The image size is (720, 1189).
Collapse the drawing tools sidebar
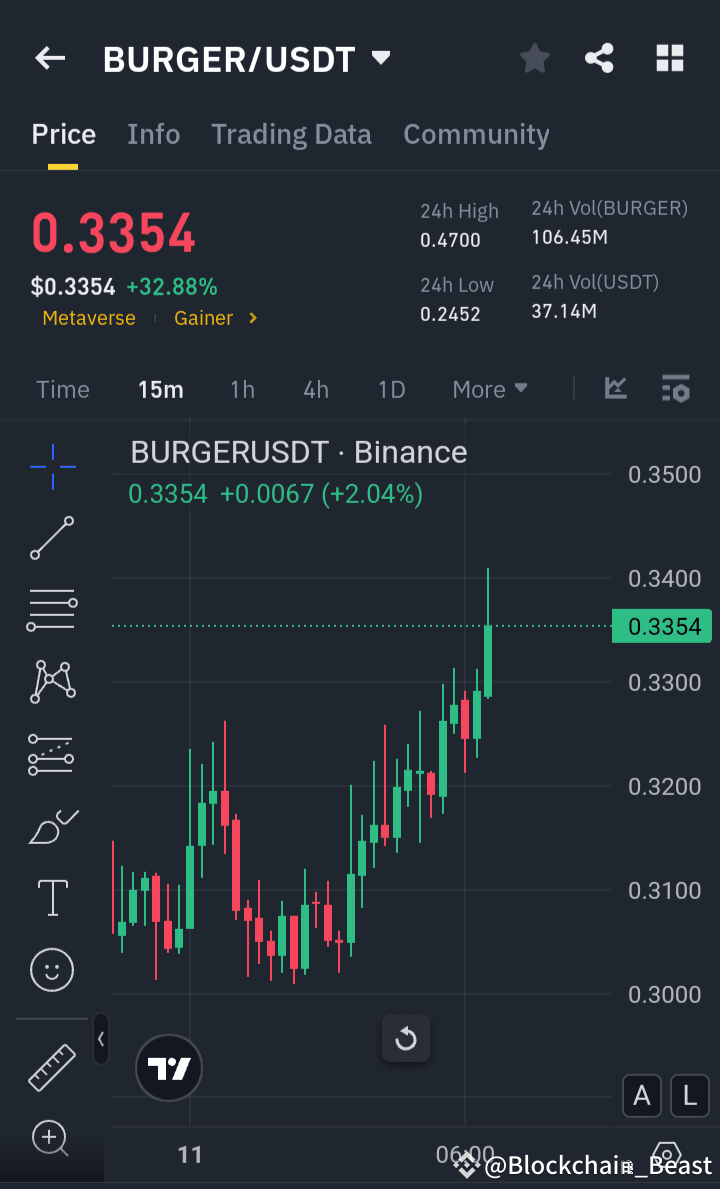[x=101, y=1039]
